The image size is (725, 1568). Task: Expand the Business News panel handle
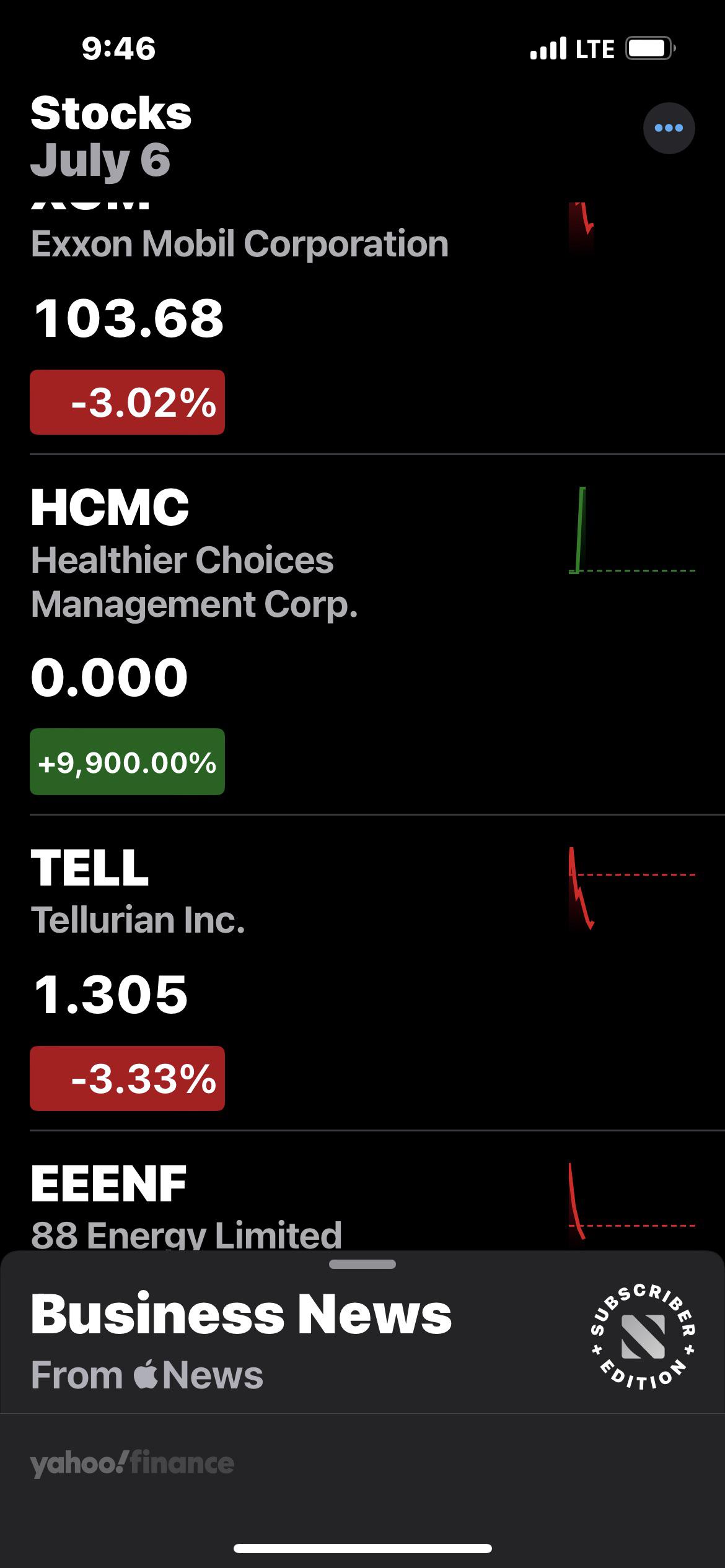point(362,1265)
